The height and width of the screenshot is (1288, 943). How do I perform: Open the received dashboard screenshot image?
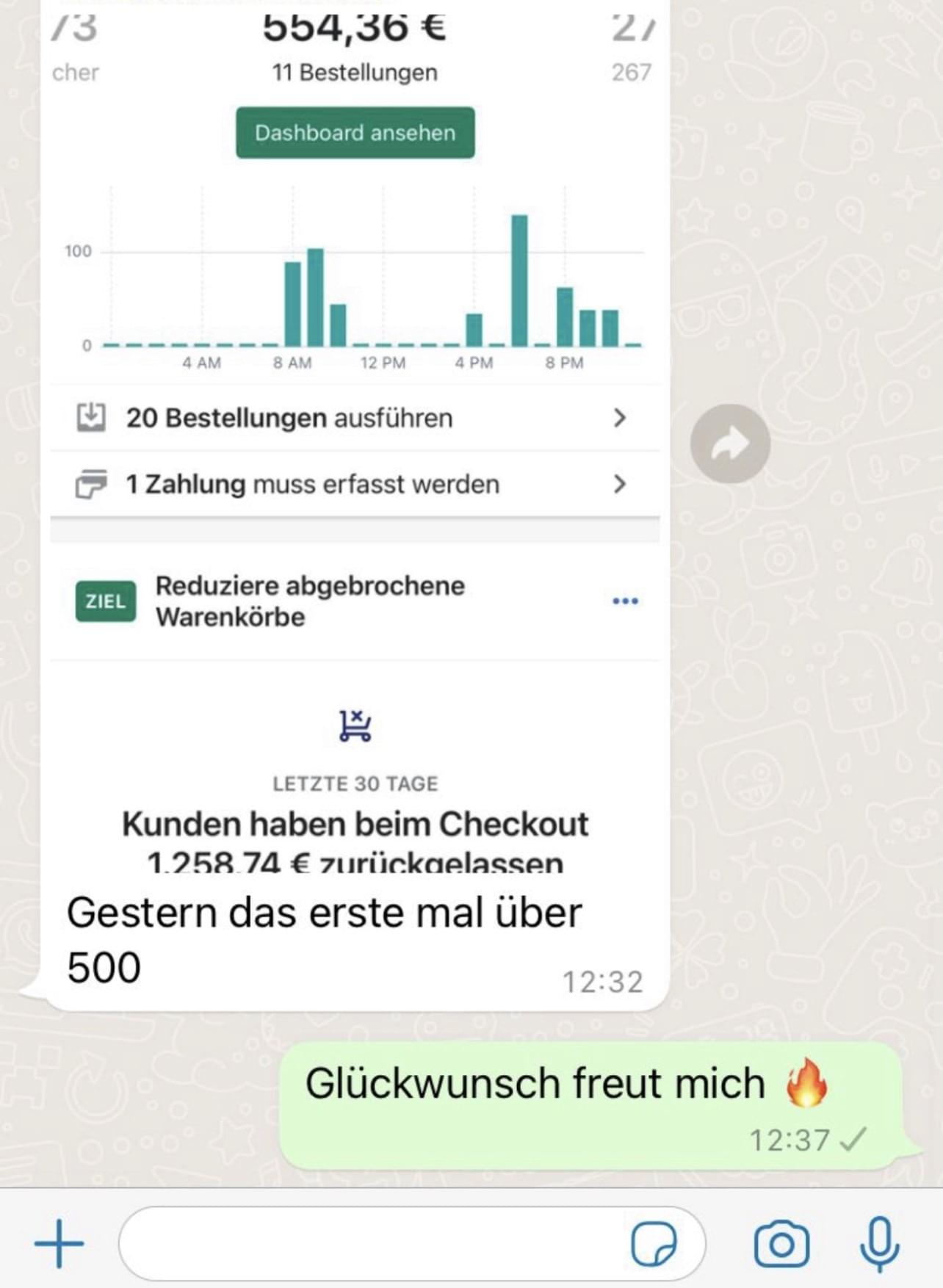[x=355, y=441]
